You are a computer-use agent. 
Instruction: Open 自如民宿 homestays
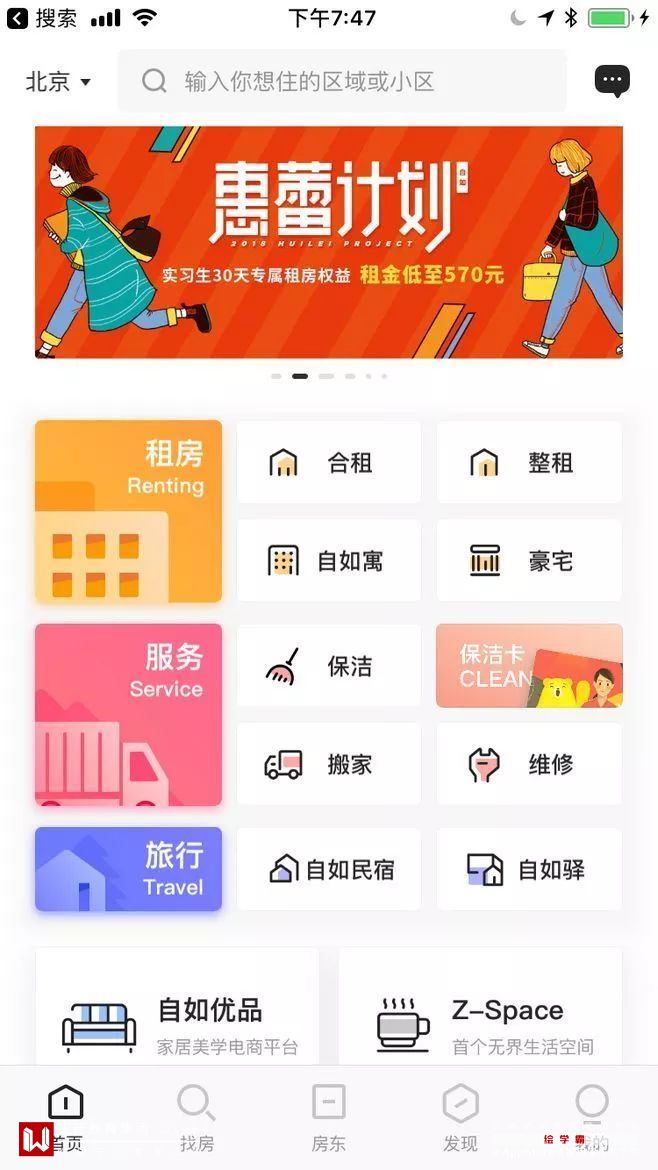click(x=329, y=869)
